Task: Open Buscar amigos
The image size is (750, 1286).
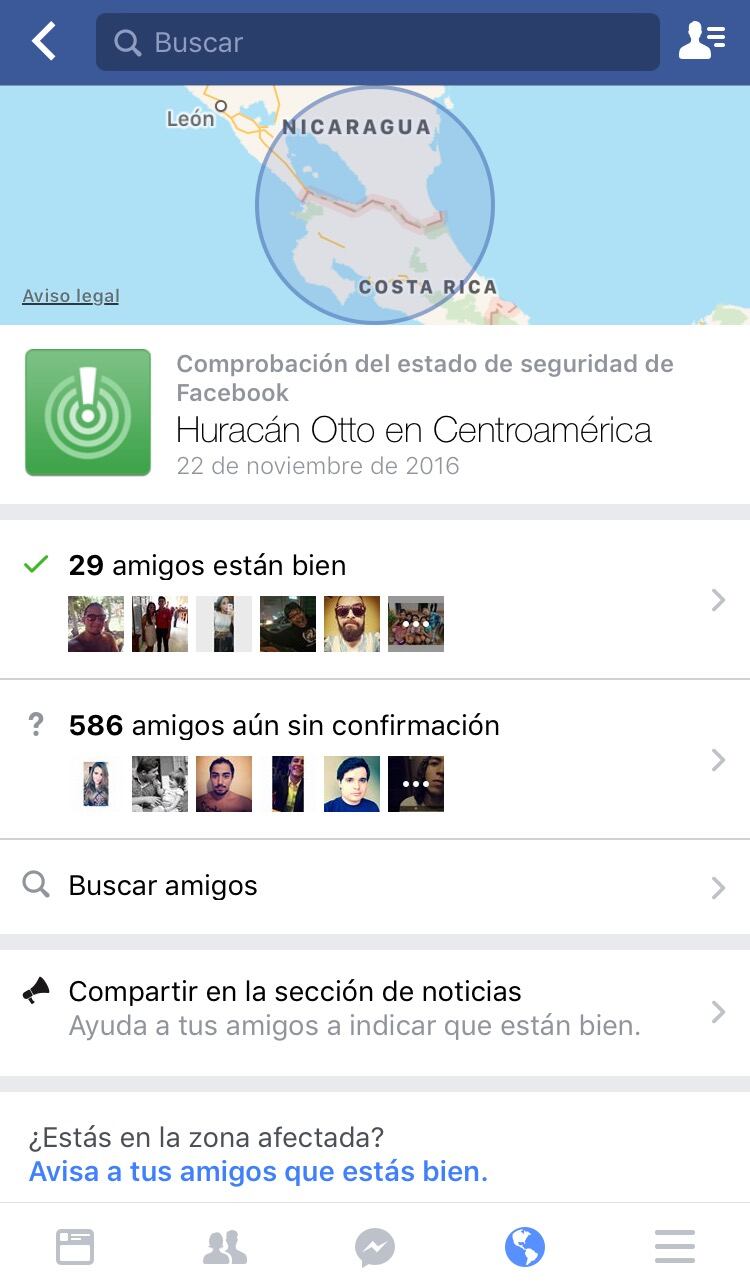Action: (x=374, y=886)
